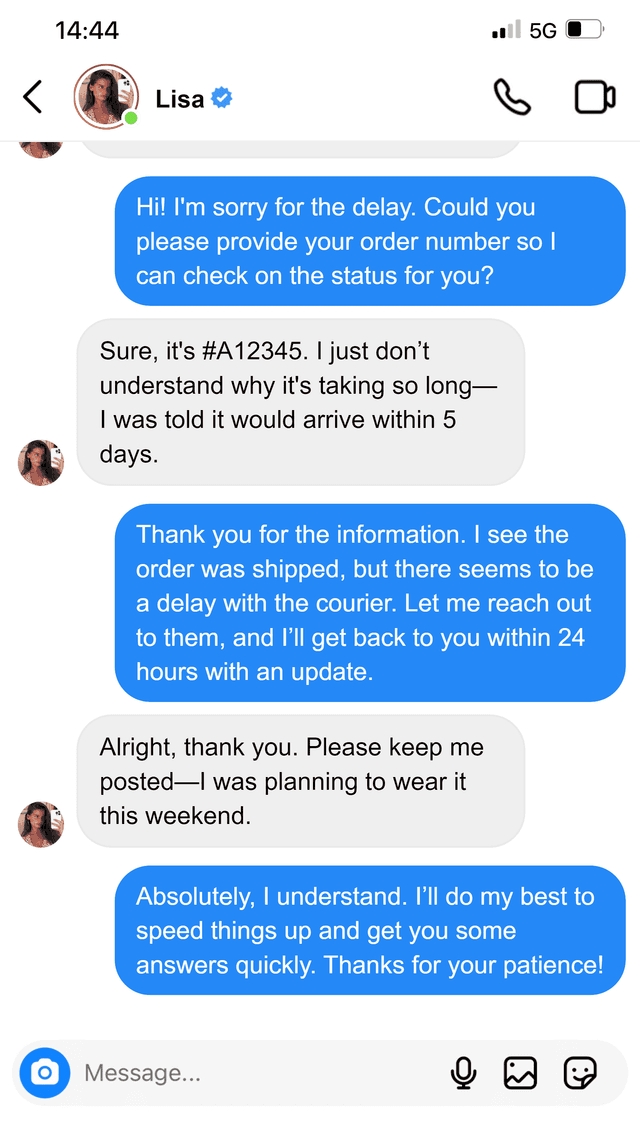Start a voice call with Lisa

(x=513, y=97)
